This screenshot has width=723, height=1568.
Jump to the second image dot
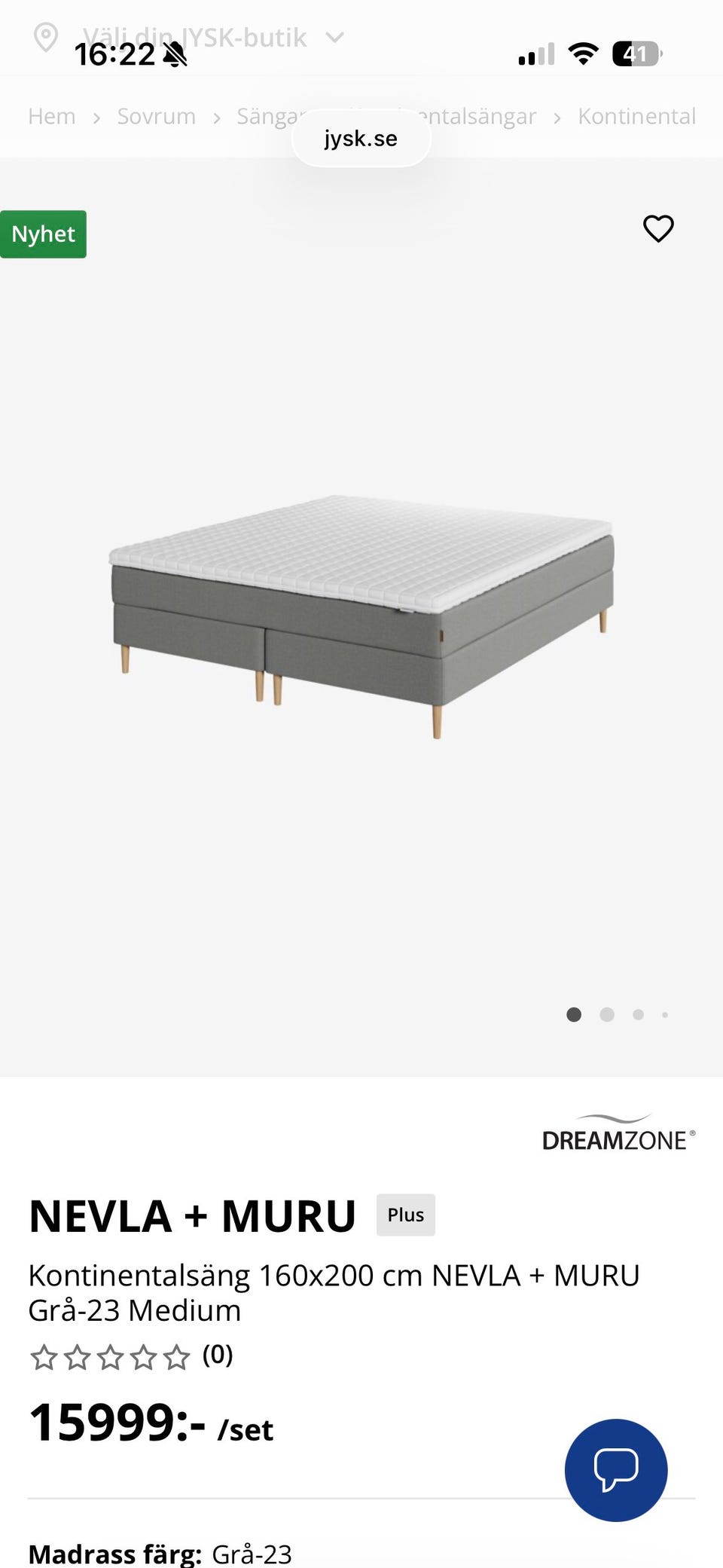click(607, 1014)
